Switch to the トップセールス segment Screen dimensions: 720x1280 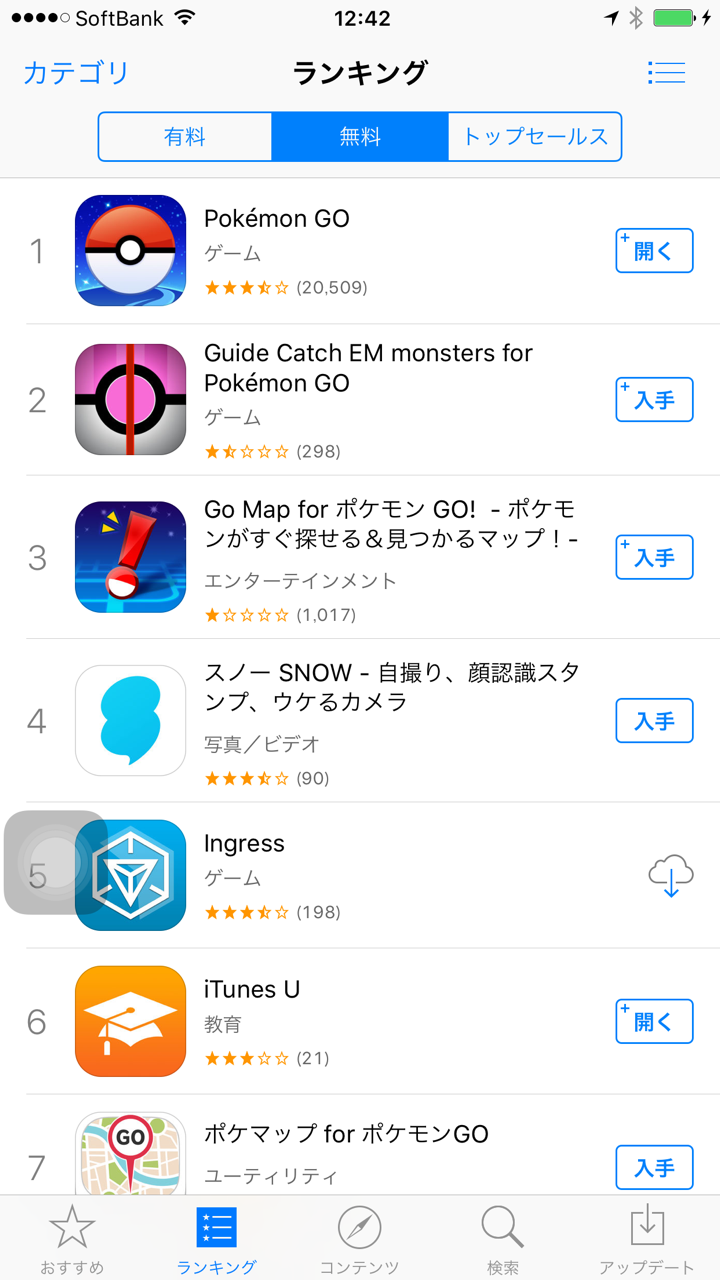535,137
